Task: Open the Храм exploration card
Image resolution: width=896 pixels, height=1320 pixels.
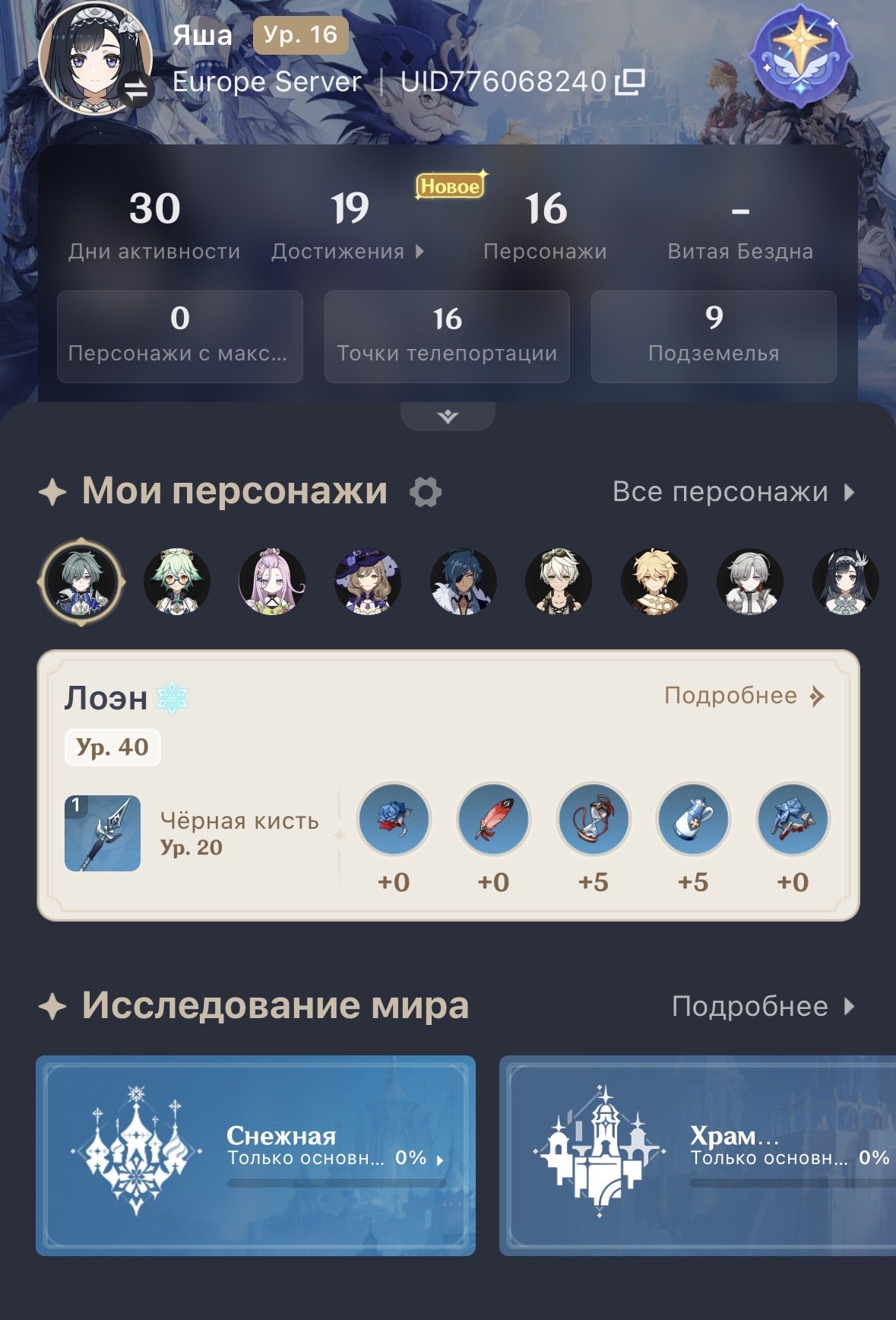Action: (x=698, y=1156)
